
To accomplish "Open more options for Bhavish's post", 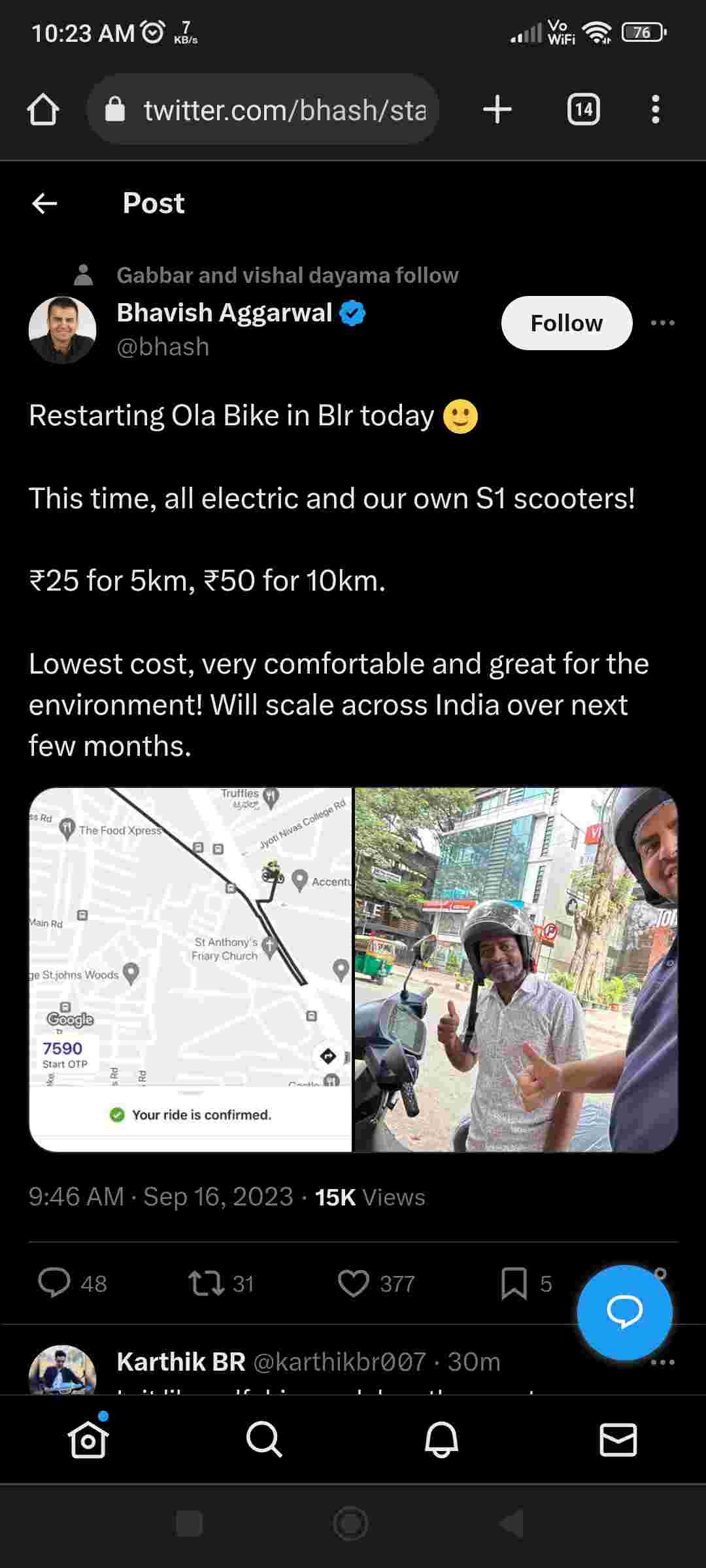I will coord(662,323).
